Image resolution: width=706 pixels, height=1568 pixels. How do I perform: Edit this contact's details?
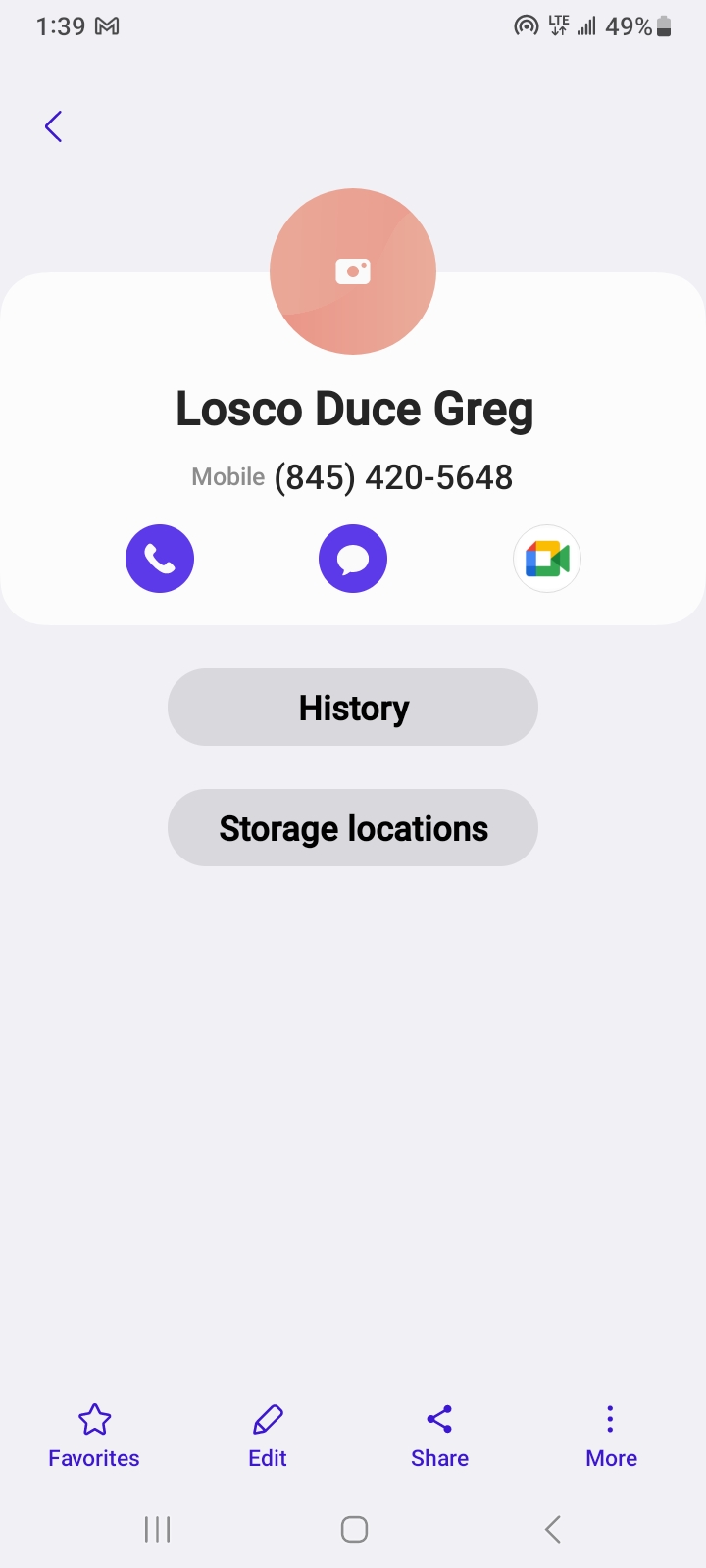click(x=268, y=1437)
